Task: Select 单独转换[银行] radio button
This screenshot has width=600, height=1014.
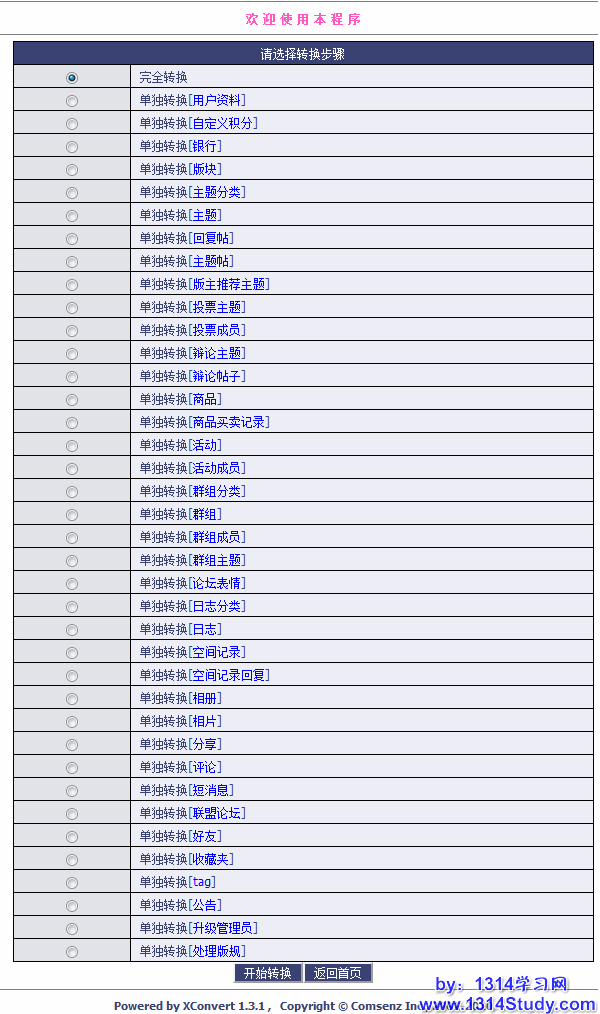Action: point(72,146)
